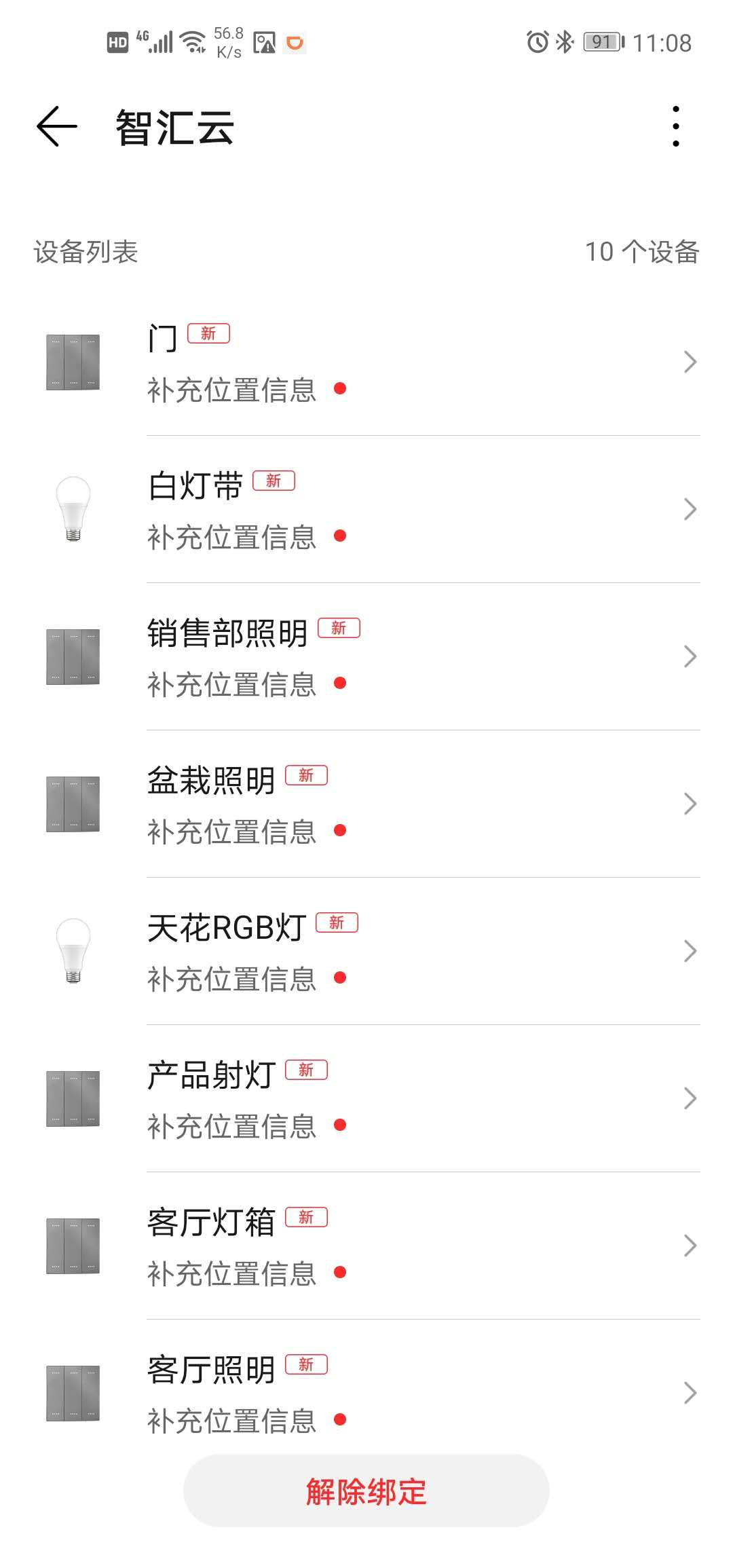733x1568 pixels.
Task: Go back from 智汇云 page
Action: pos(57,126)
